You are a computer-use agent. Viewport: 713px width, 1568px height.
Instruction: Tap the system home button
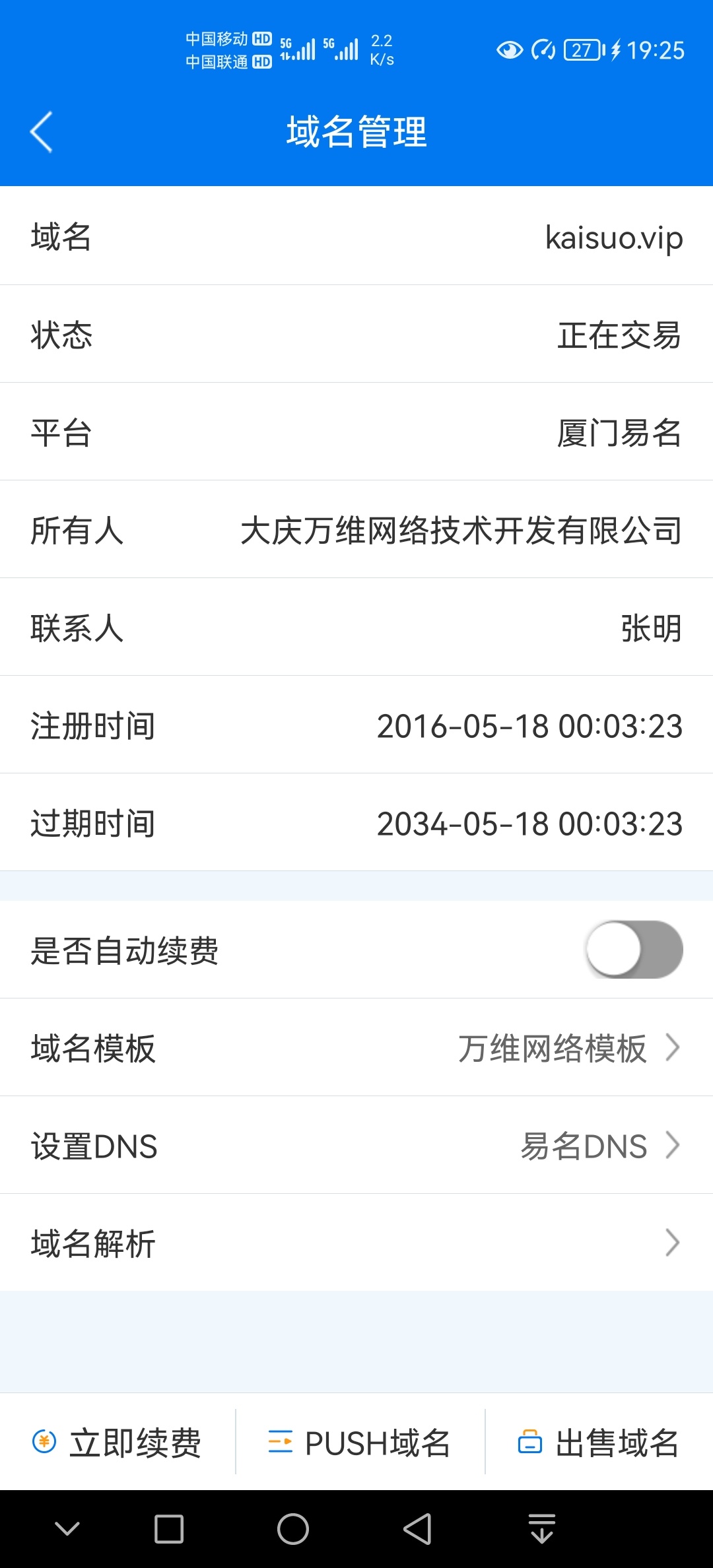(293, 1529)
